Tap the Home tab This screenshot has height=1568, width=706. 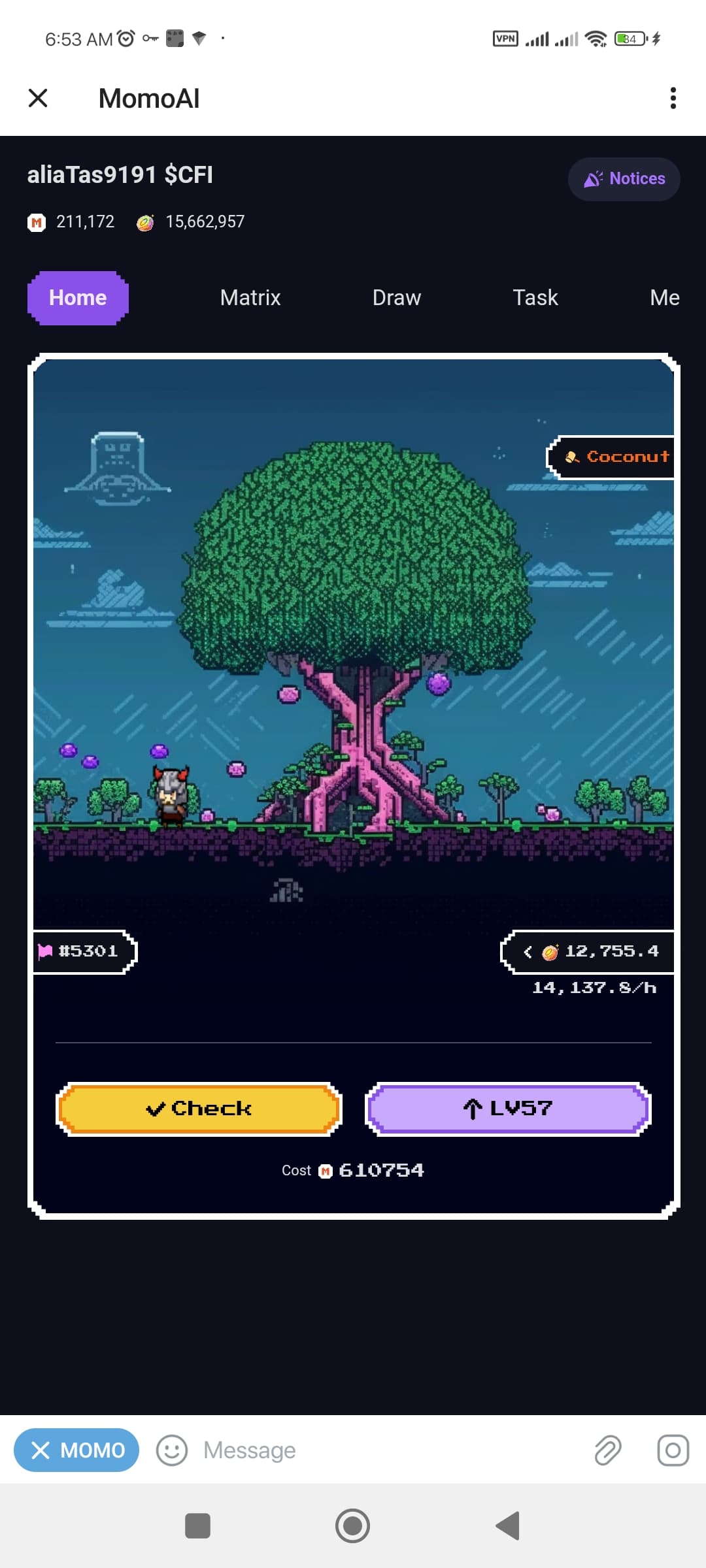coord(78,298)
